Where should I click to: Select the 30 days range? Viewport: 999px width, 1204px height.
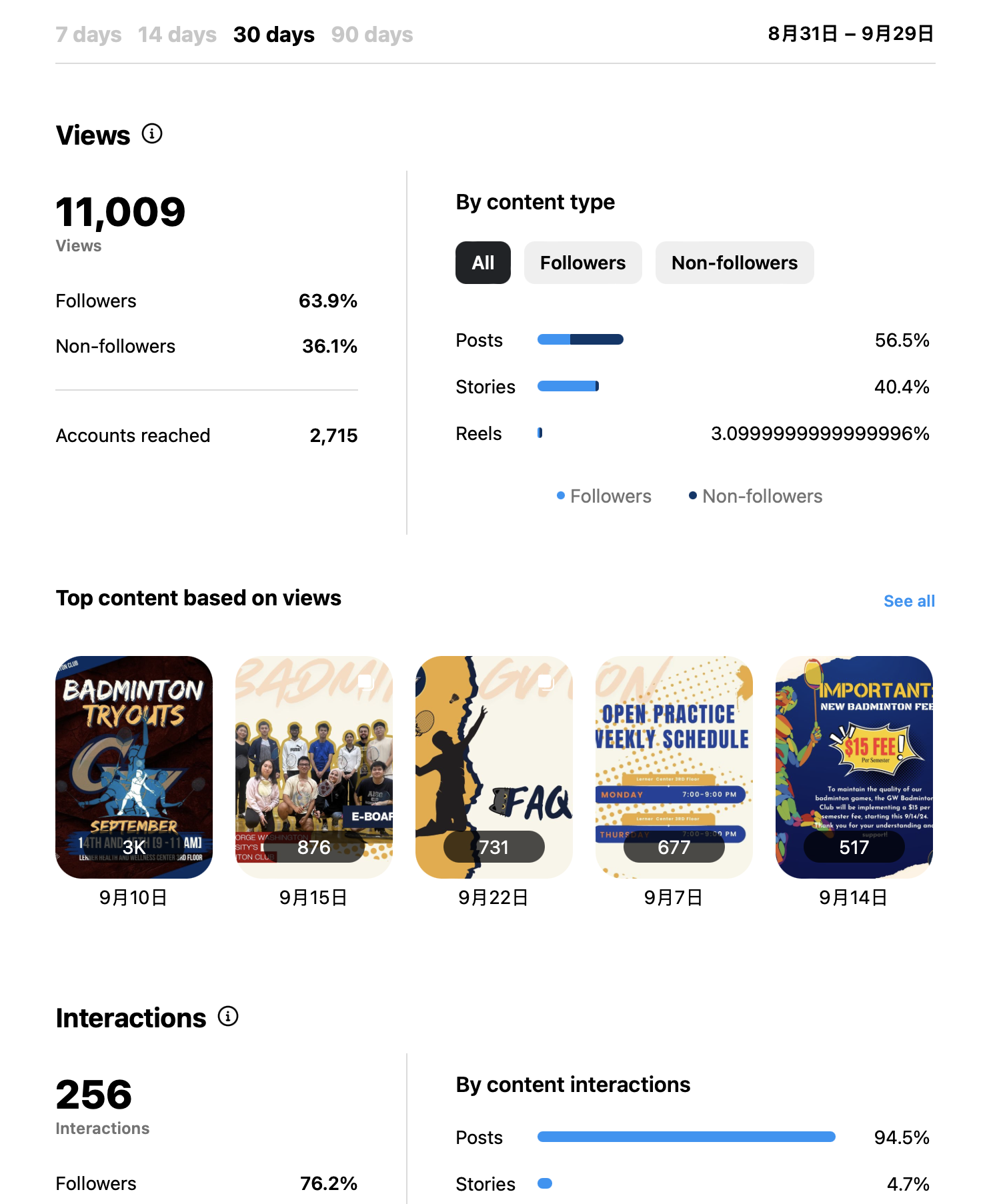point(273,35)
